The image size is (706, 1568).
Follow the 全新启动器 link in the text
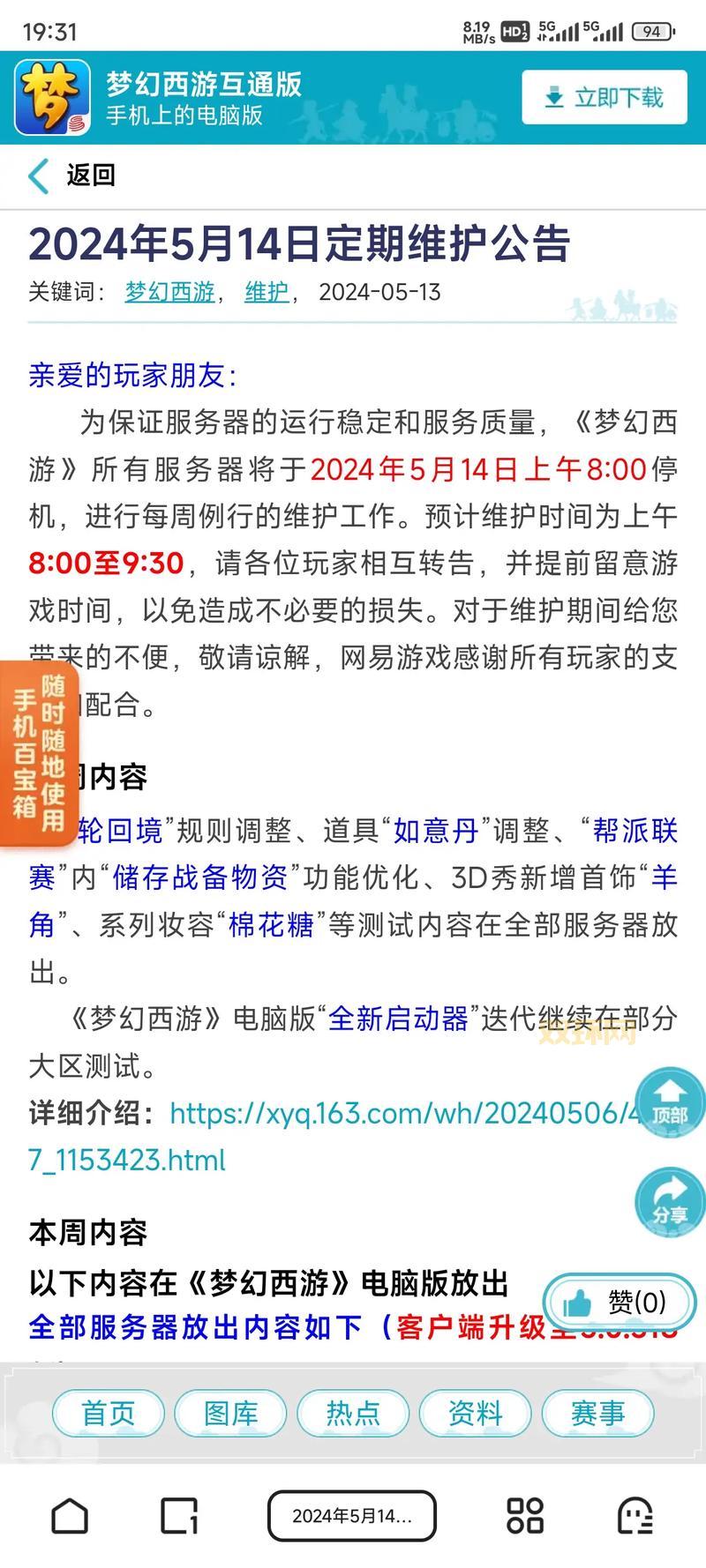click(399, 1017)
